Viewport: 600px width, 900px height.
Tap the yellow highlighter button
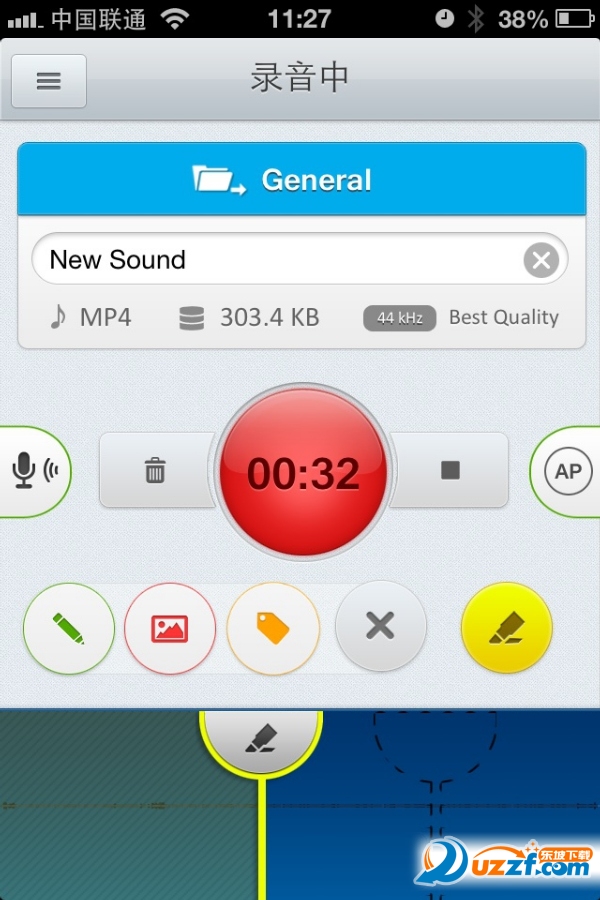[x=506, y=628]
